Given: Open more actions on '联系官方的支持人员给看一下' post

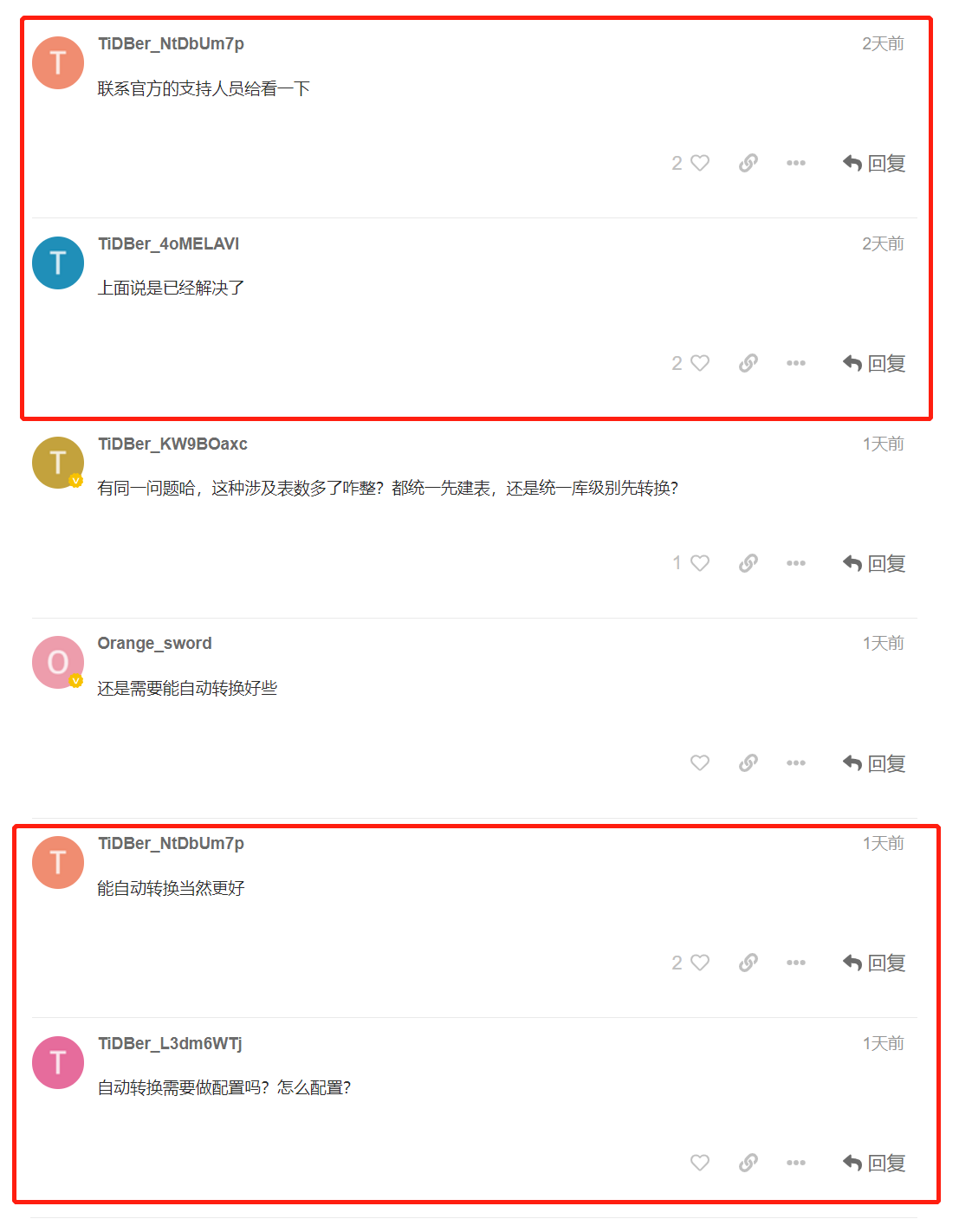Looking at the screenshot, I should click(x=796, y=163).
